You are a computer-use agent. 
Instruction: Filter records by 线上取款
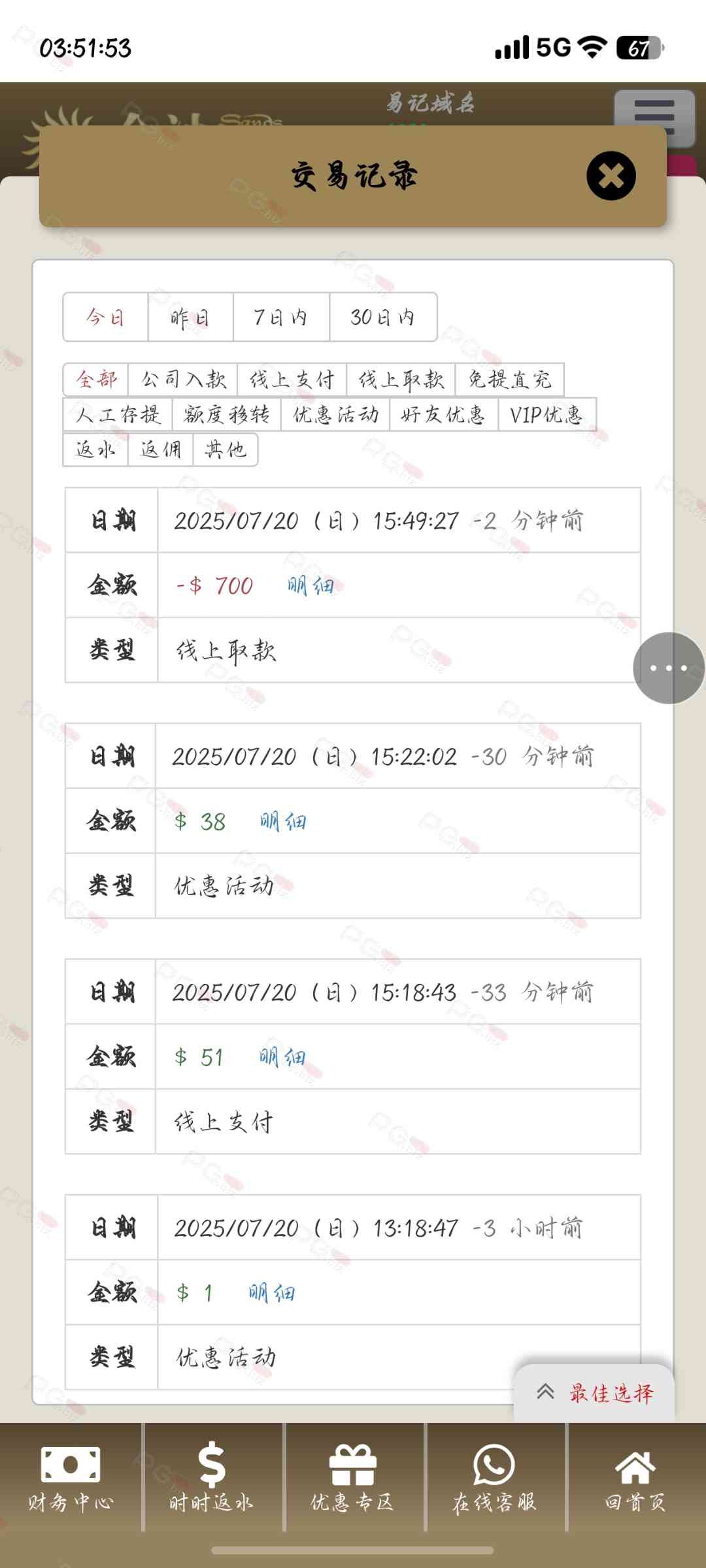coord(401,380)
